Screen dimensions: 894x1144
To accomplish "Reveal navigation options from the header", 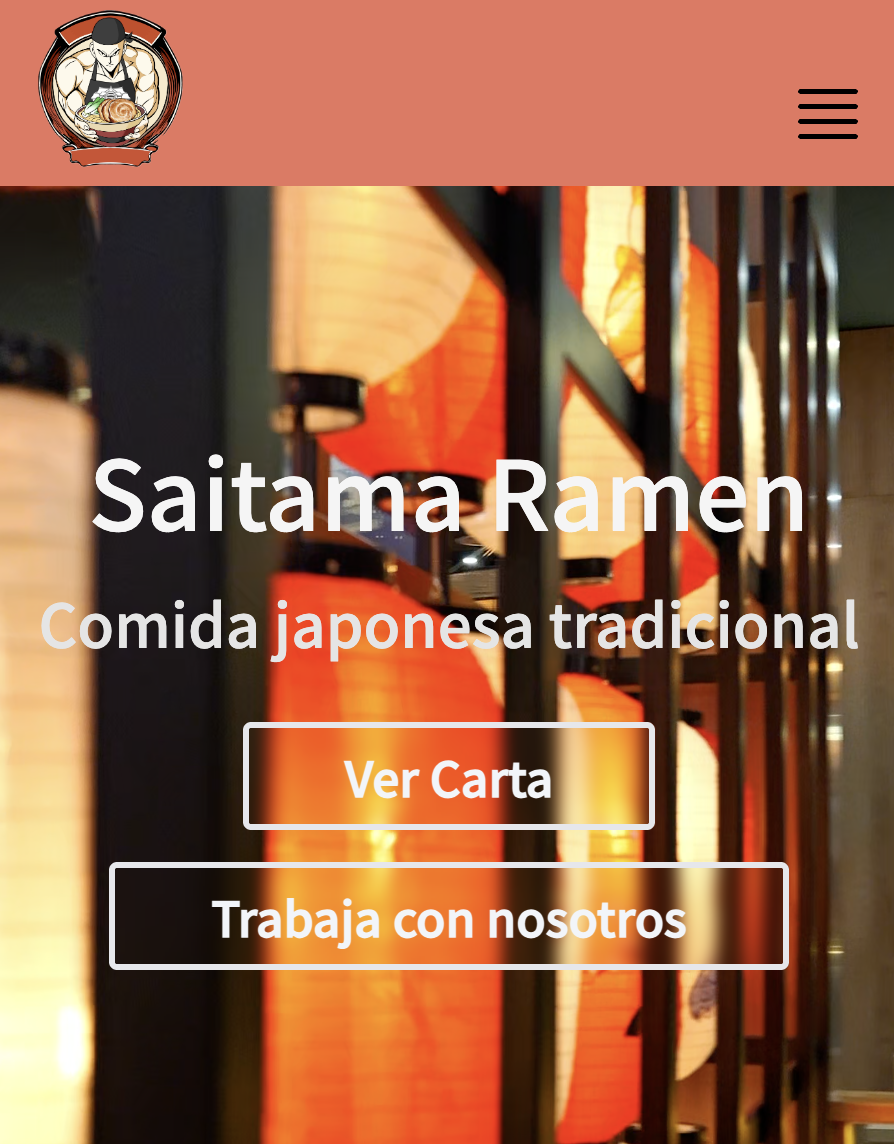I will 827,113.
